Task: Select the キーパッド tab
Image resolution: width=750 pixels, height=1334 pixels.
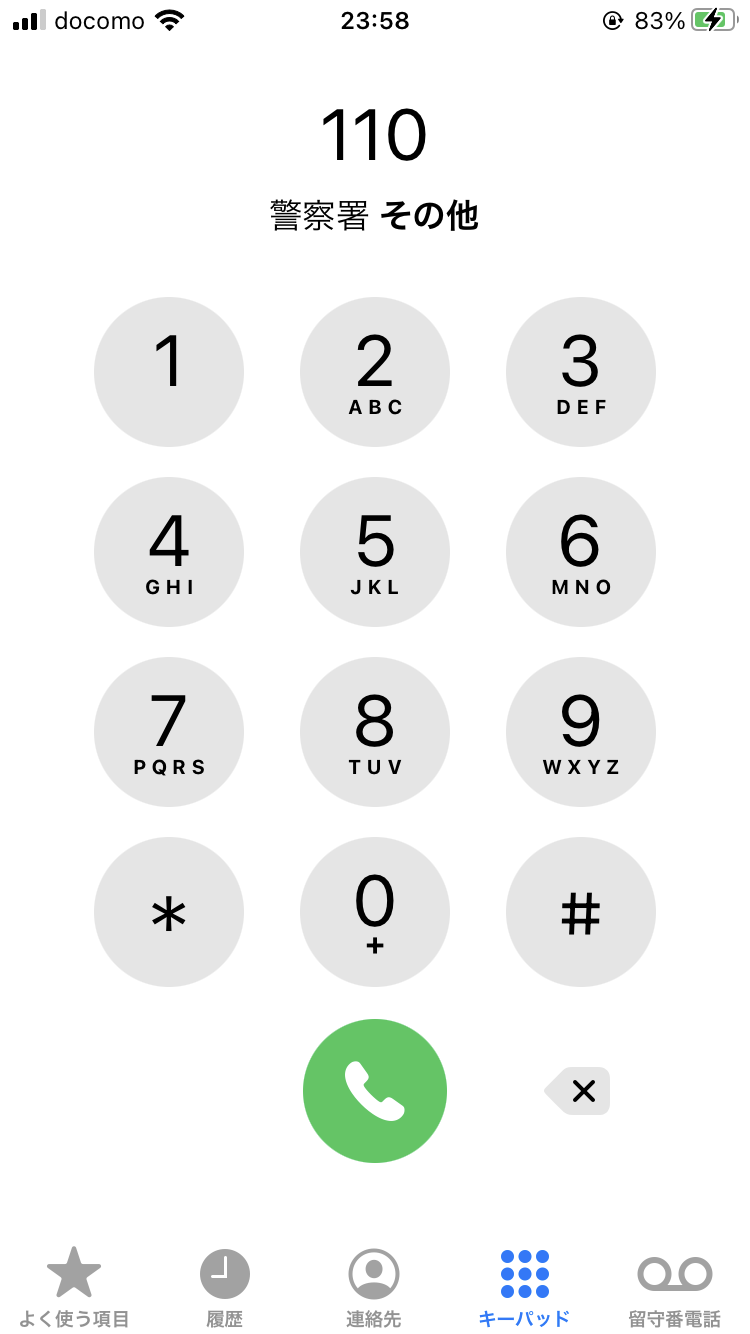Action: tap(525, 1287)
